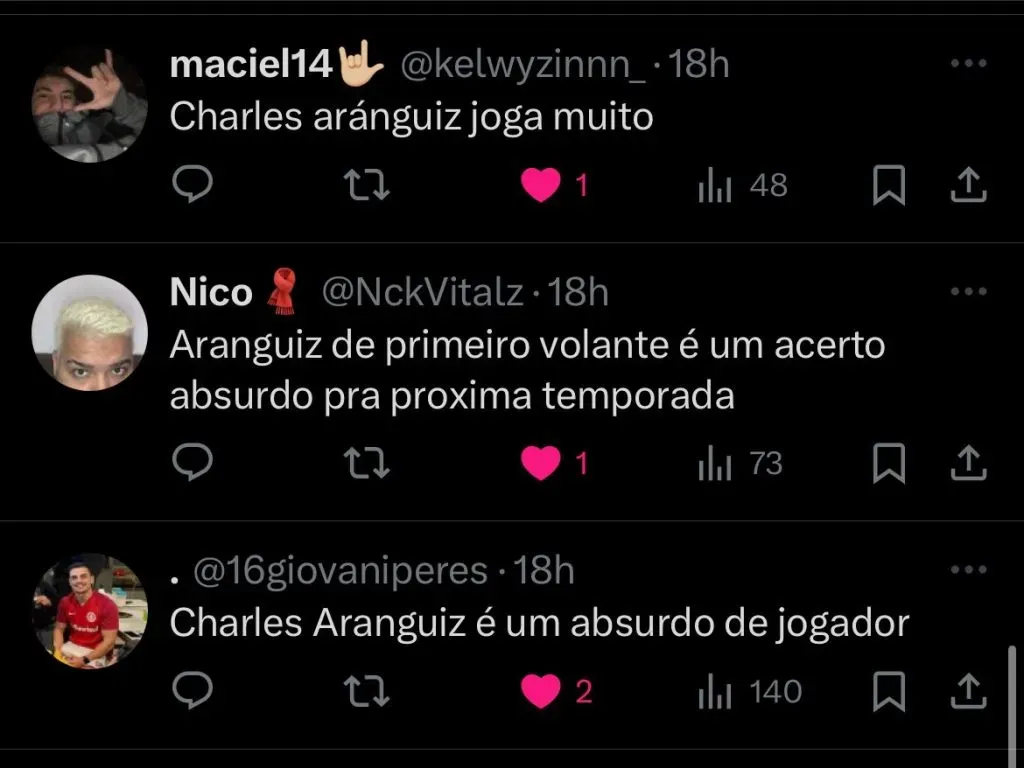Bookmark Nico's tweet
The height and width of the screenshot is (768, 1024).
888,463
